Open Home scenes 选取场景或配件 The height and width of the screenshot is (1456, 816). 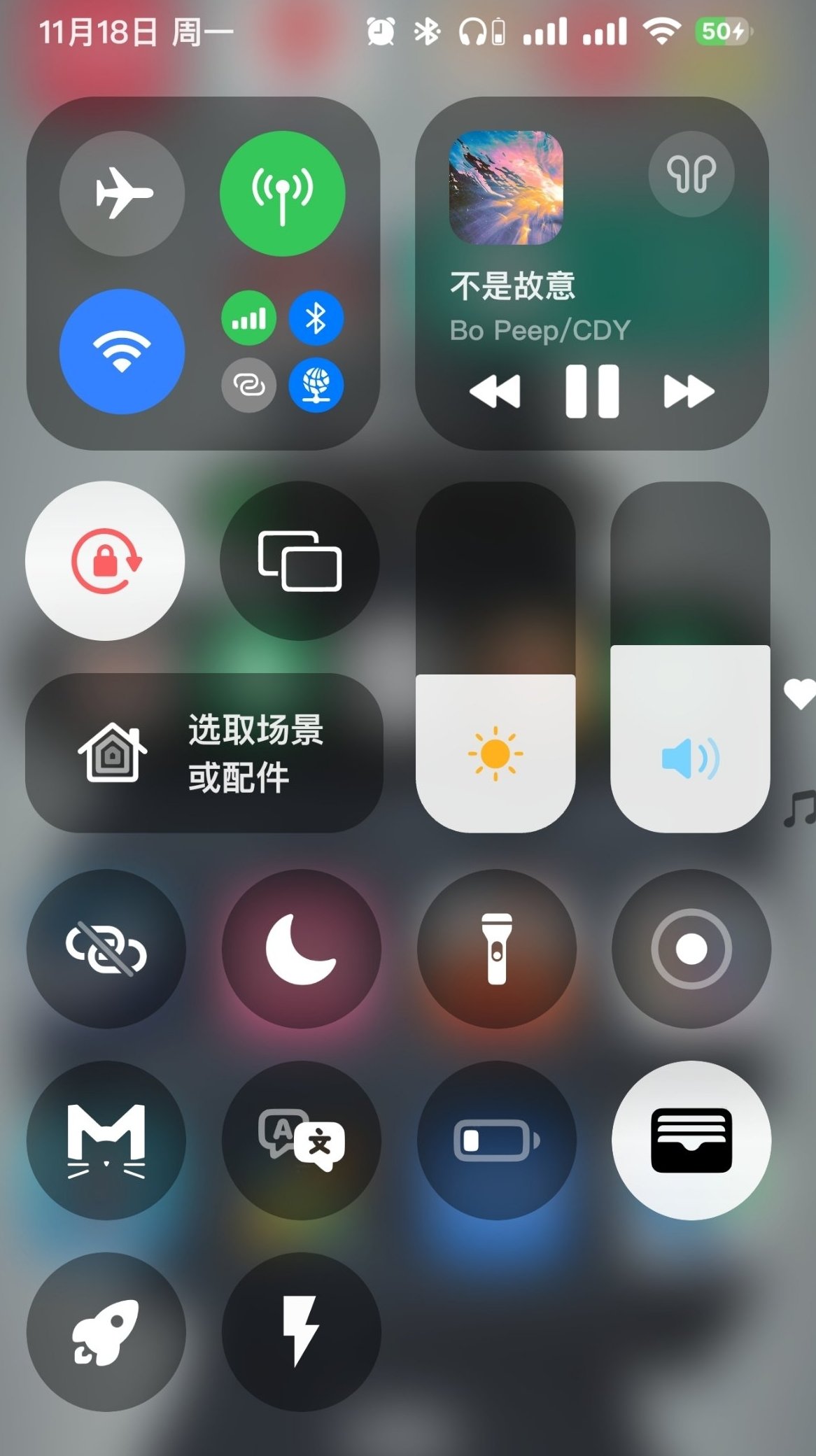[x=204, y=753]
